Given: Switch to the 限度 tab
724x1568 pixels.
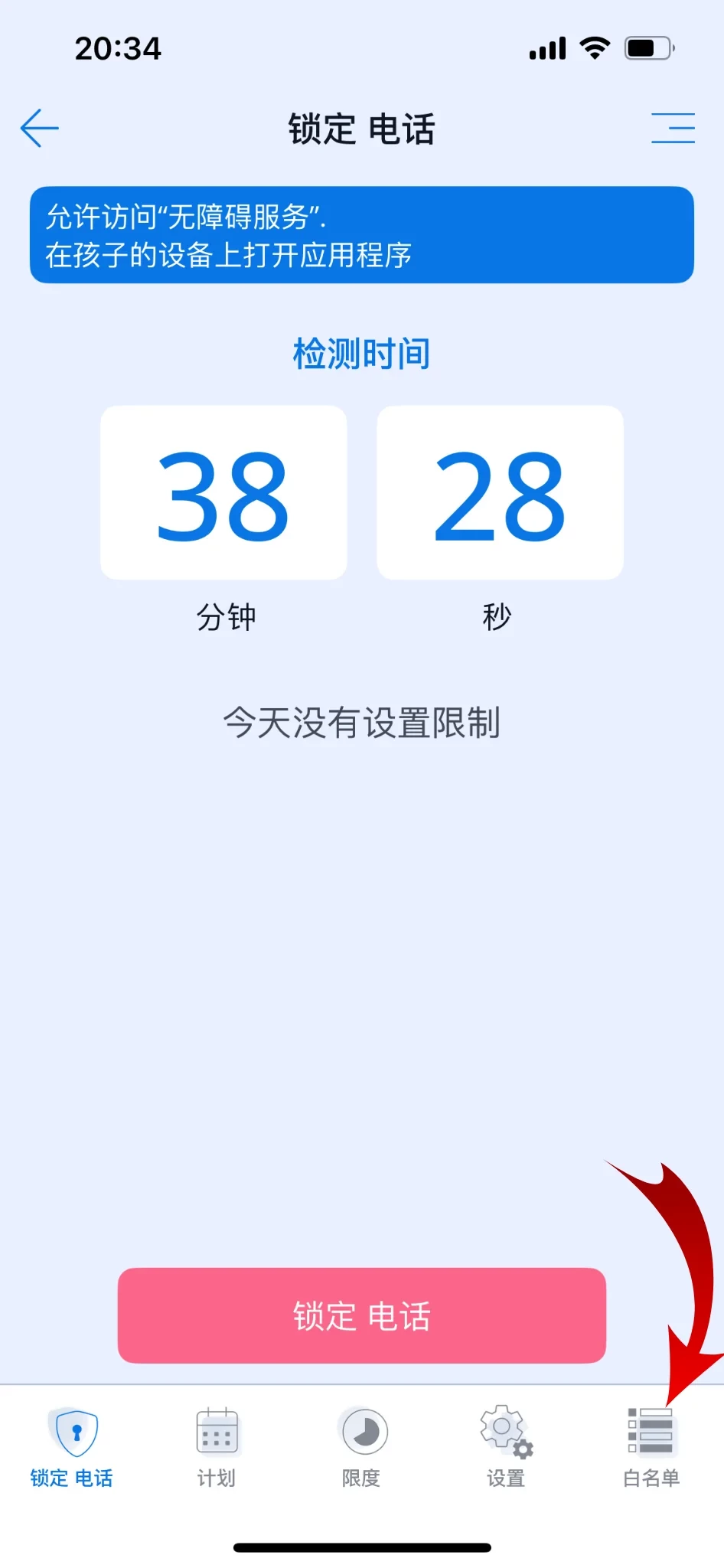Looking at the screenshot, I should [362, 1445].
